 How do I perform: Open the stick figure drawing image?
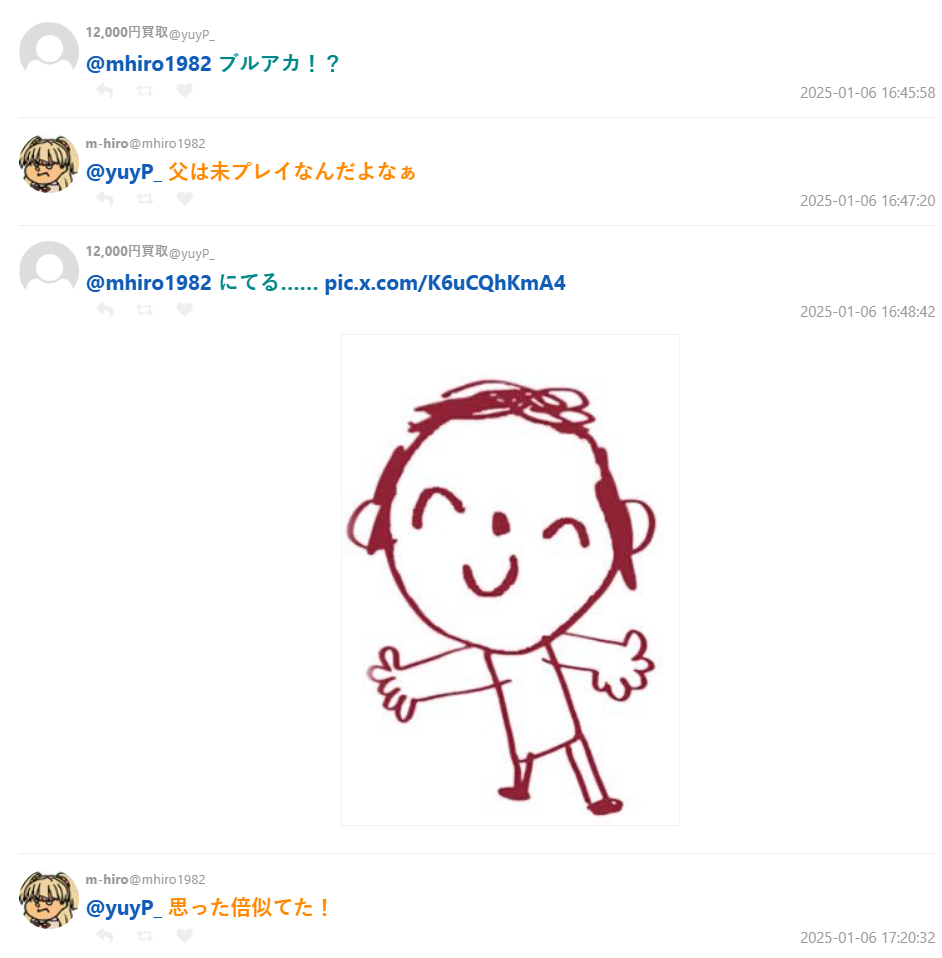point(510,580)
